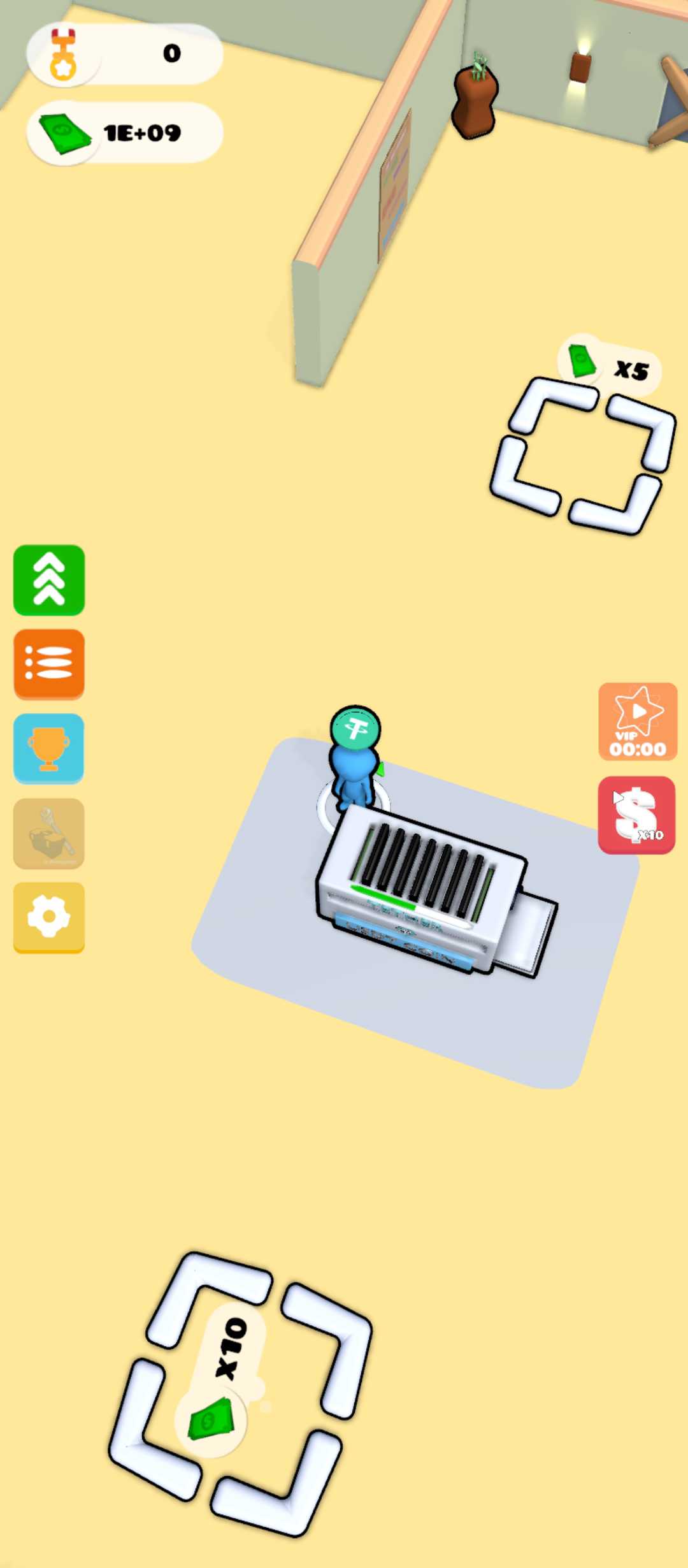
Task: Open the orange list menu button
Action: [49, 664]
